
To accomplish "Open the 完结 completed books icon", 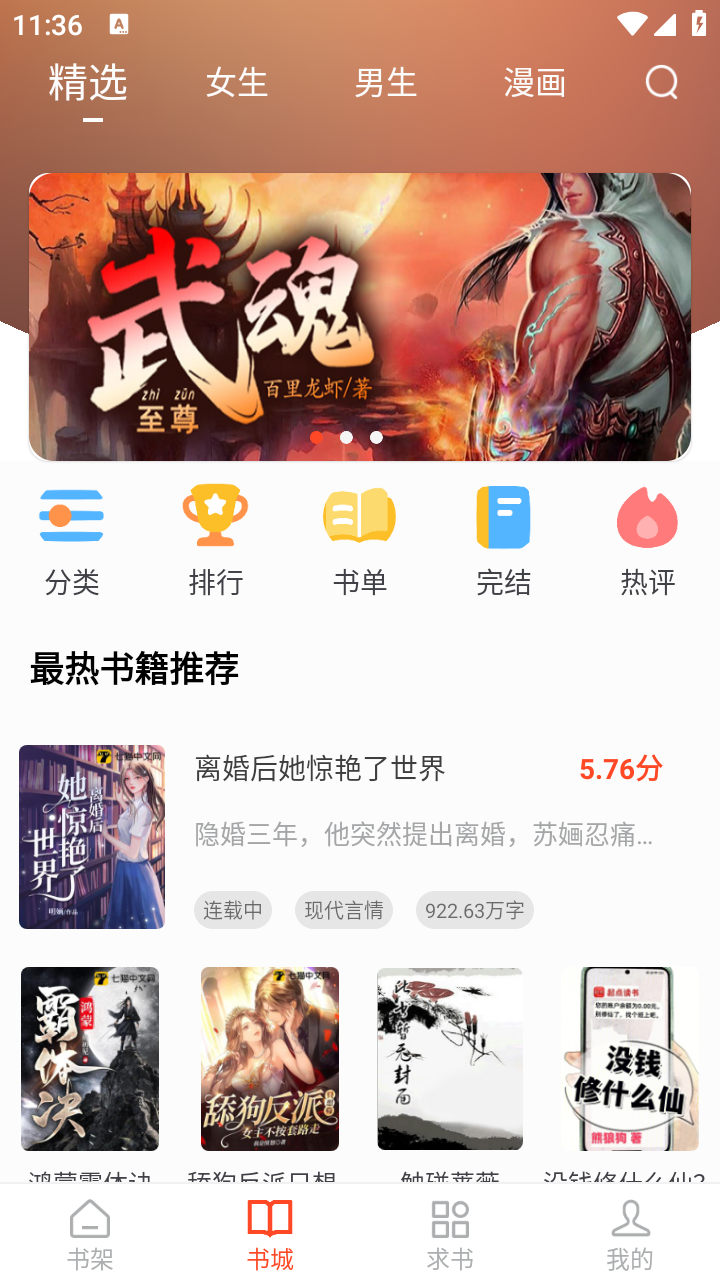I will 503,516.
